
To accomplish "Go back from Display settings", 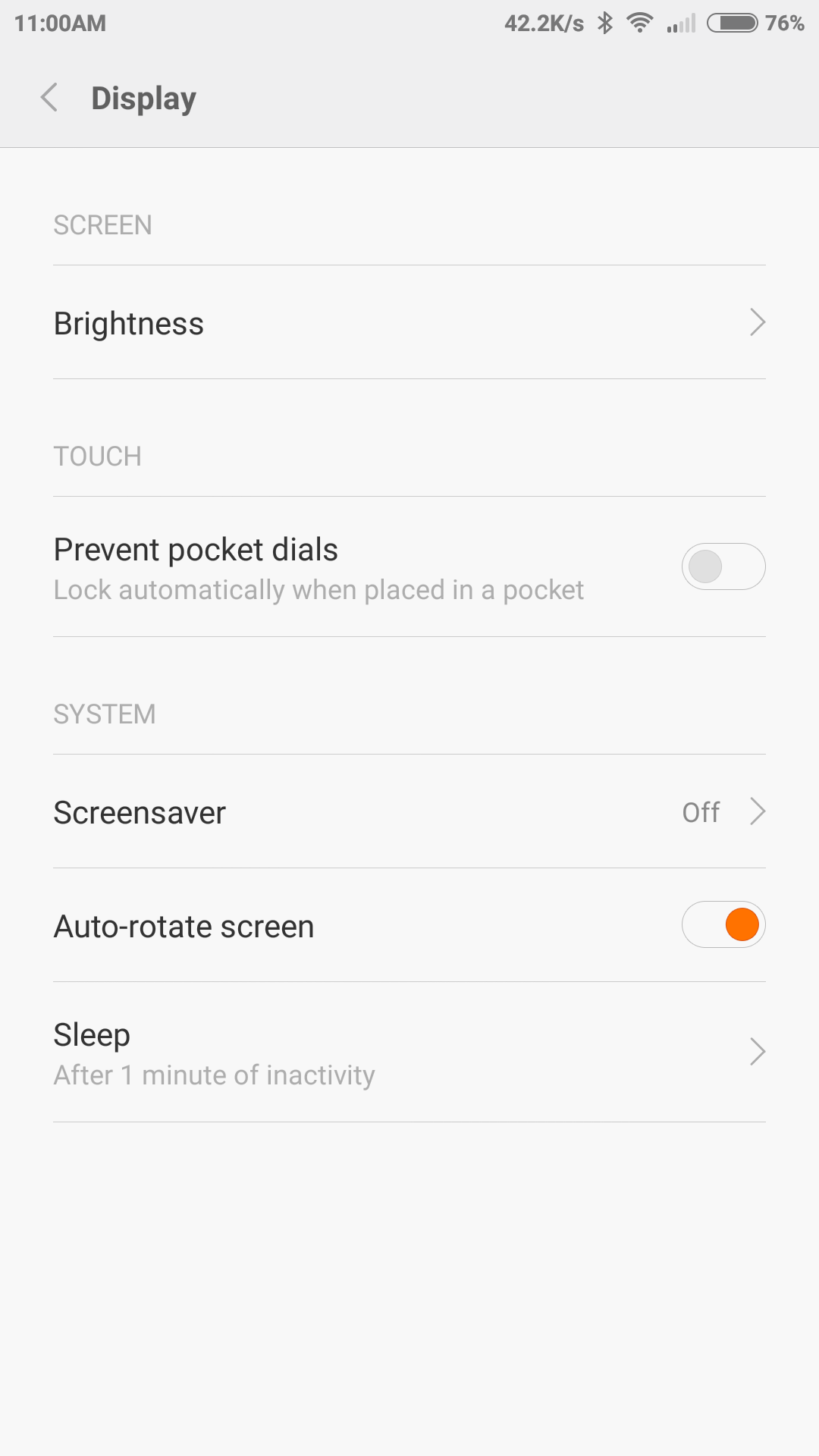I will tap(49, 98).
